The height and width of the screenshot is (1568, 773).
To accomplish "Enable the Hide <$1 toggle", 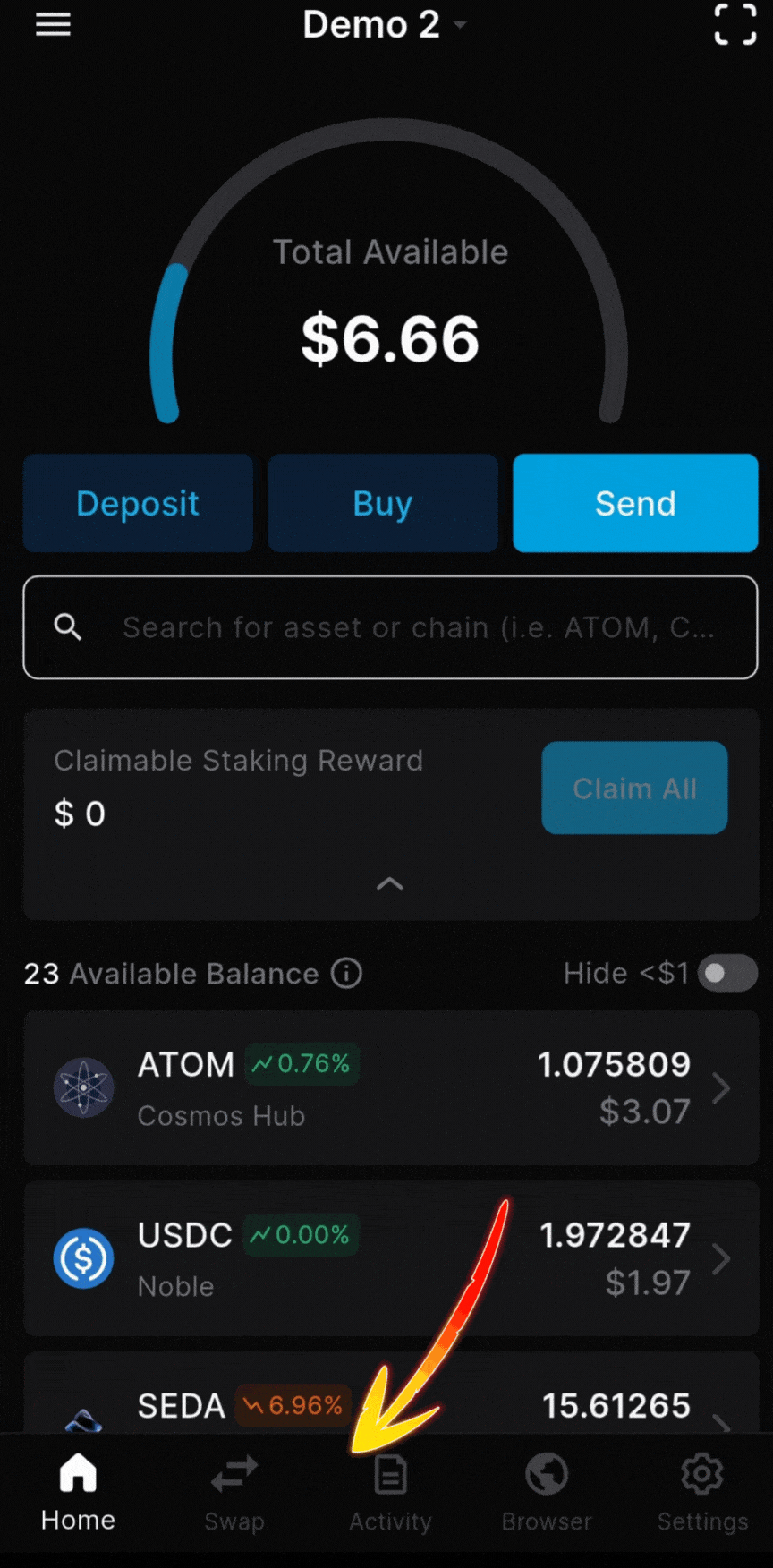I will [726, 974].
